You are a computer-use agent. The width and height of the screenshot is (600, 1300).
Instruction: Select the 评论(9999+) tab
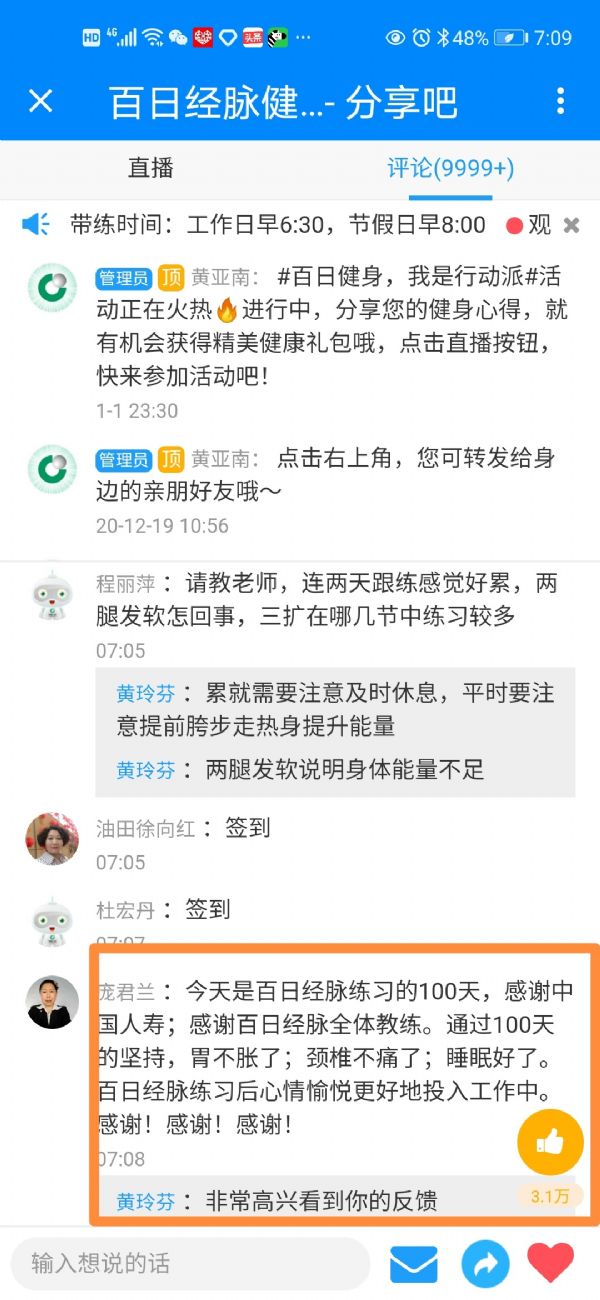pyautogui.click(x=450, y=168)
